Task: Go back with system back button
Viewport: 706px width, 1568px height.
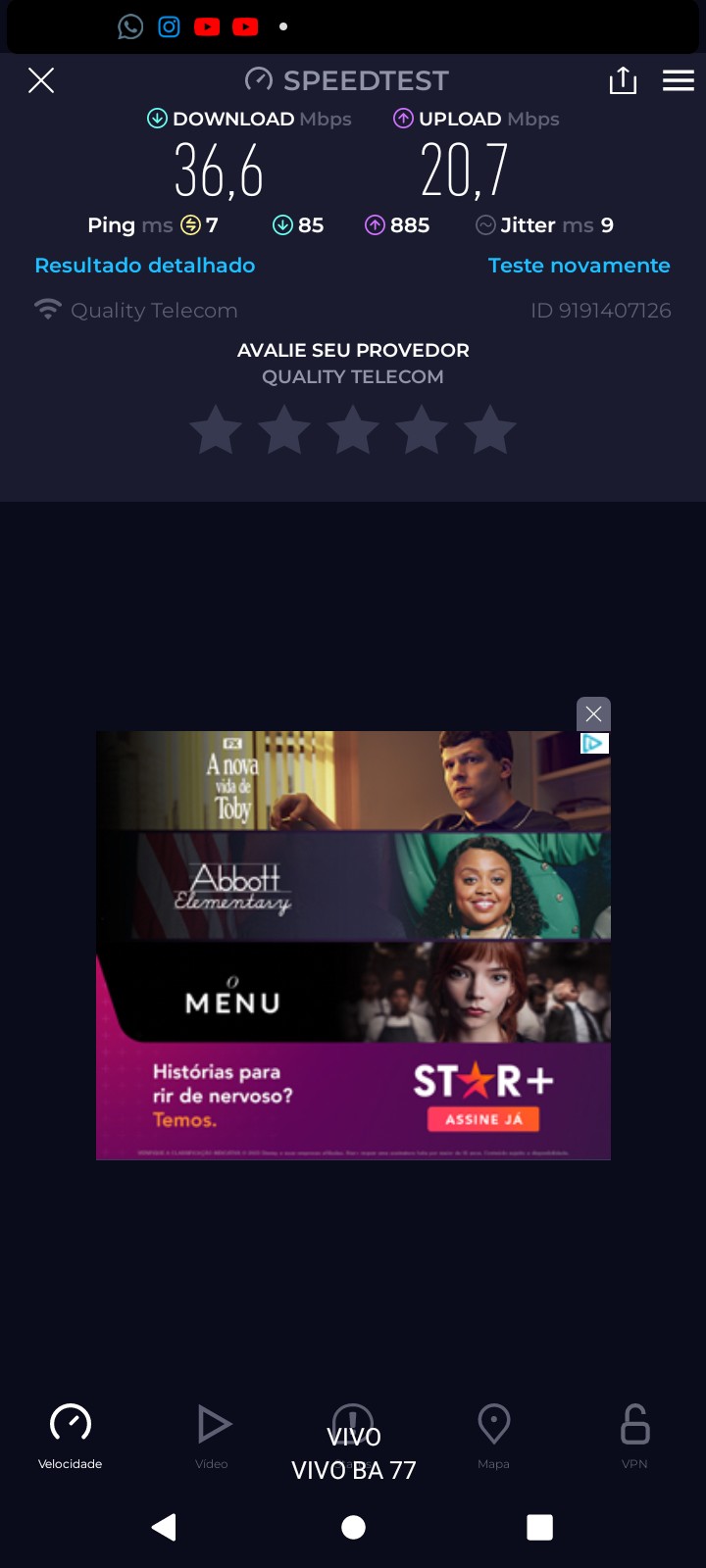Action: 165,1527
